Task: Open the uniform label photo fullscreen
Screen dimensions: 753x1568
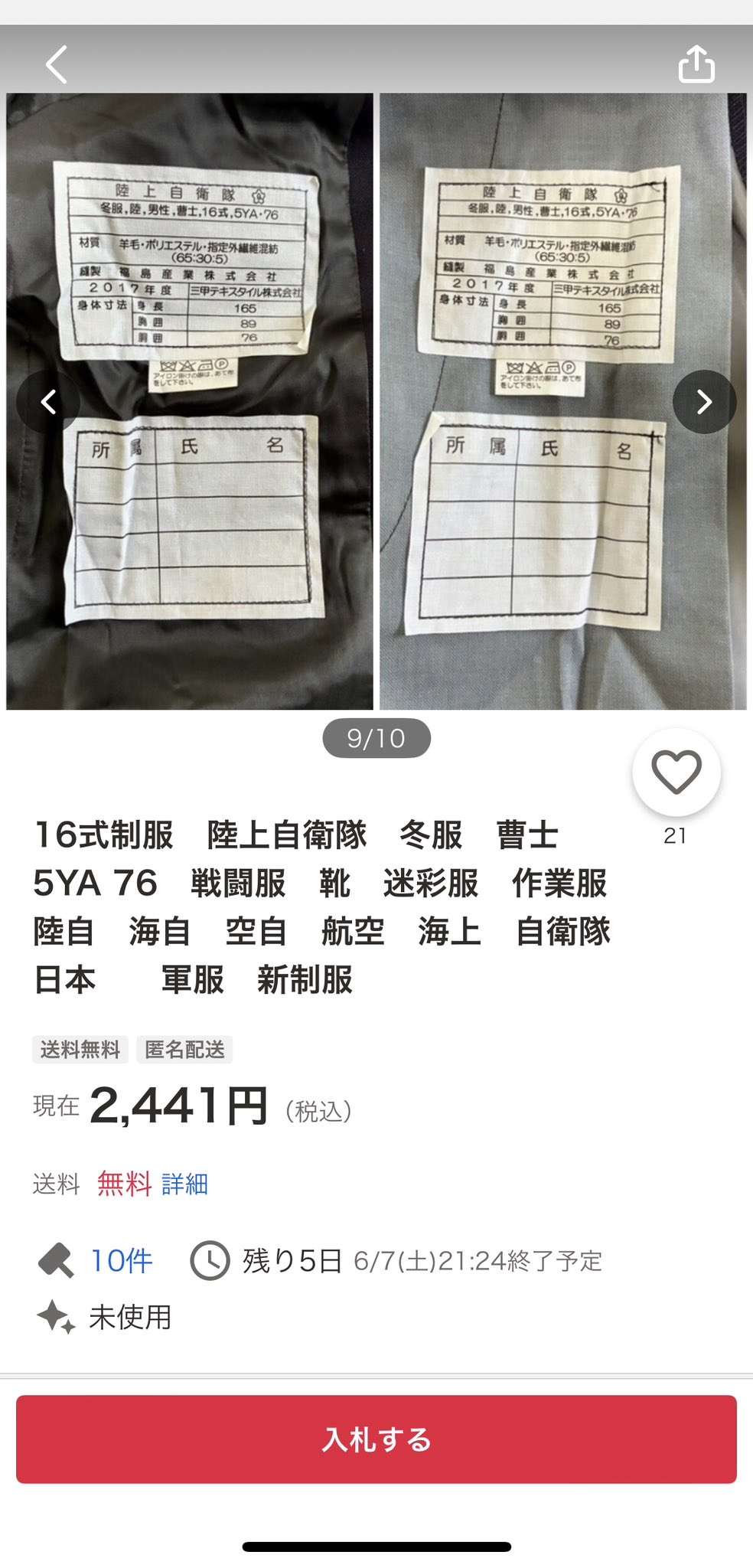Action: pos(376,536)
